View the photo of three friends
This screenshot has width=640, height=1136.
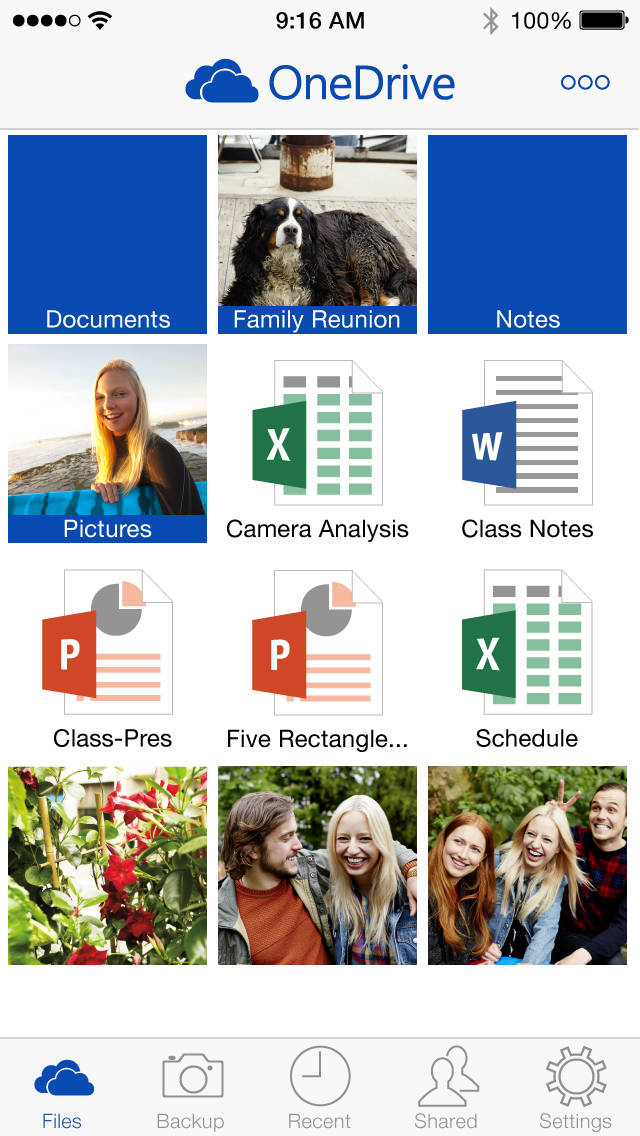[x=527, y=865]
